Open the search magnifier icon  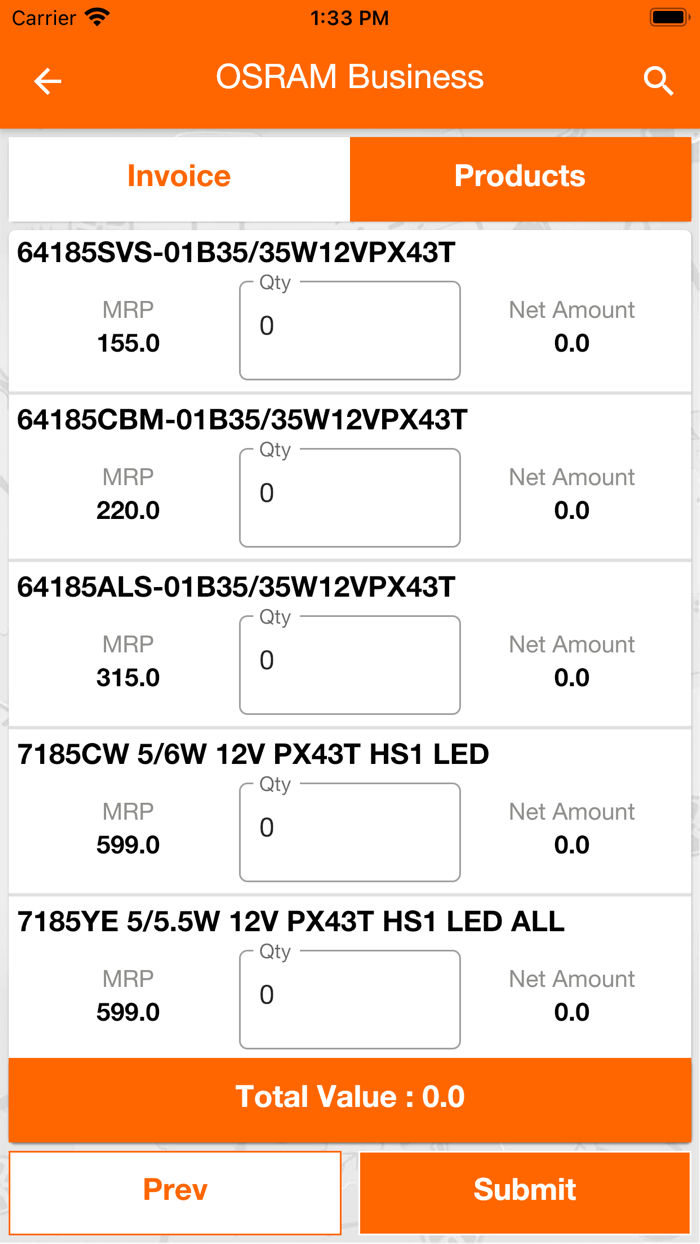tap(658, 81)
